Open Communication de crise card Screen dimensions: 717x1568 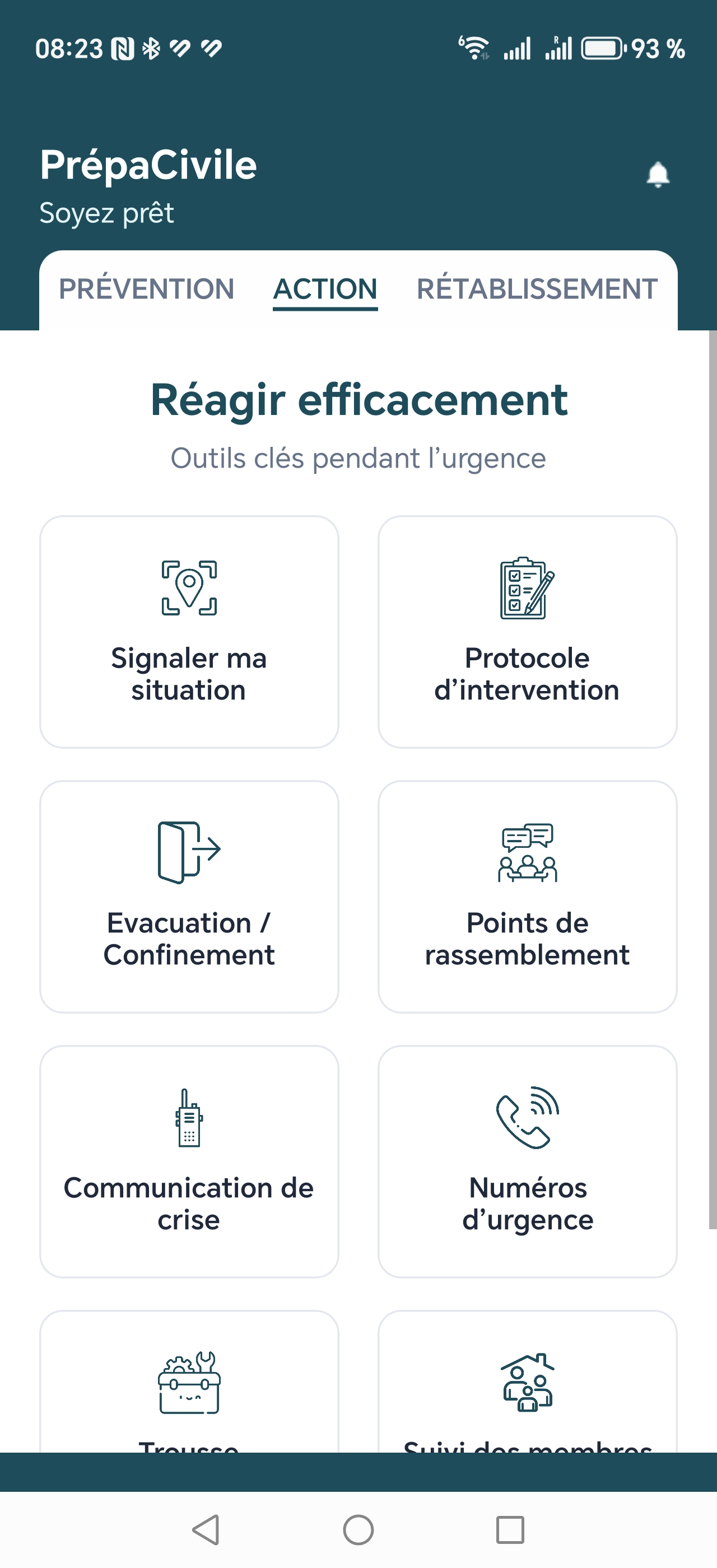point(189,1161)
